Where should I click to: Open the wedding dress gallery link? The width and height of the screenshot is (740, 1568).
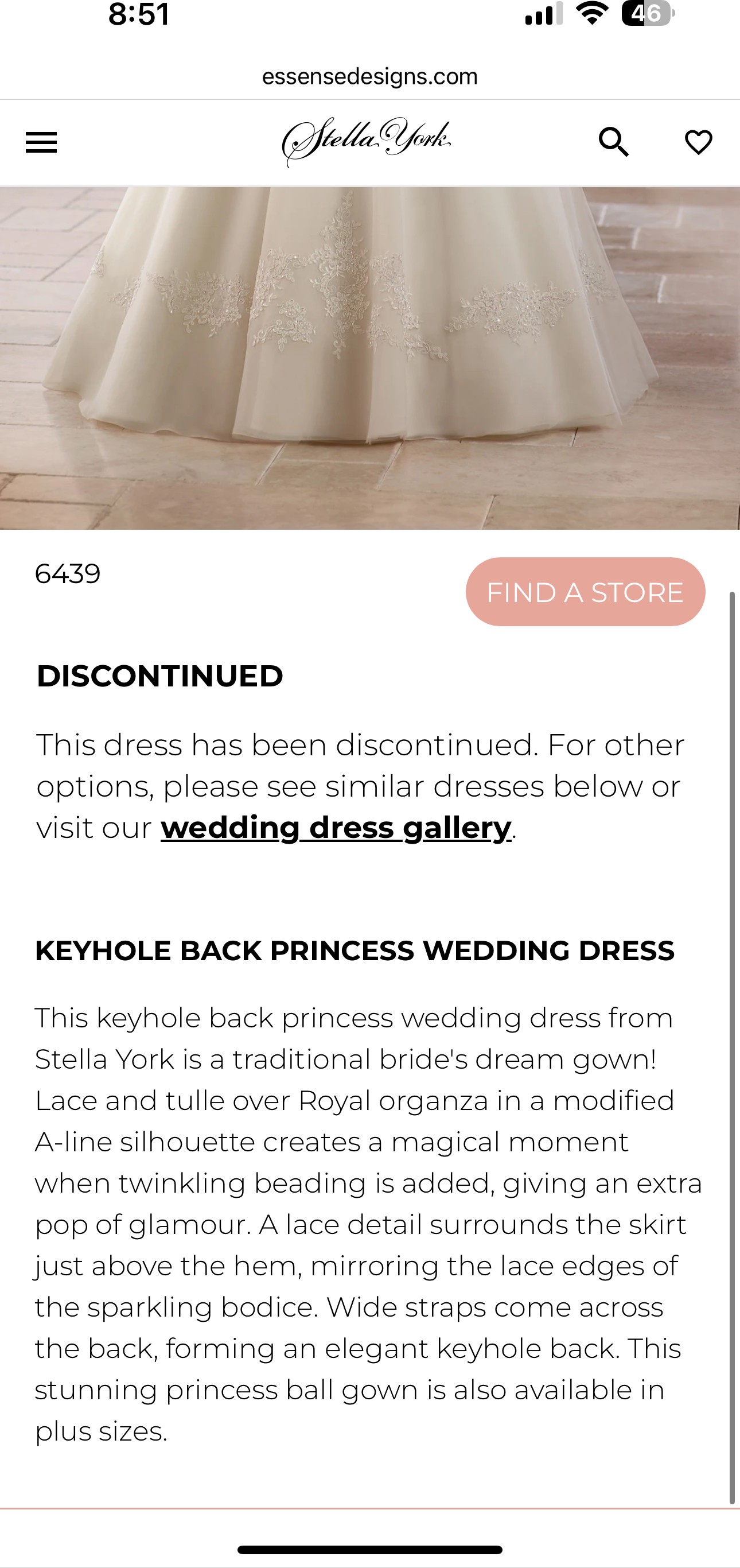click(x=336, y=828)
